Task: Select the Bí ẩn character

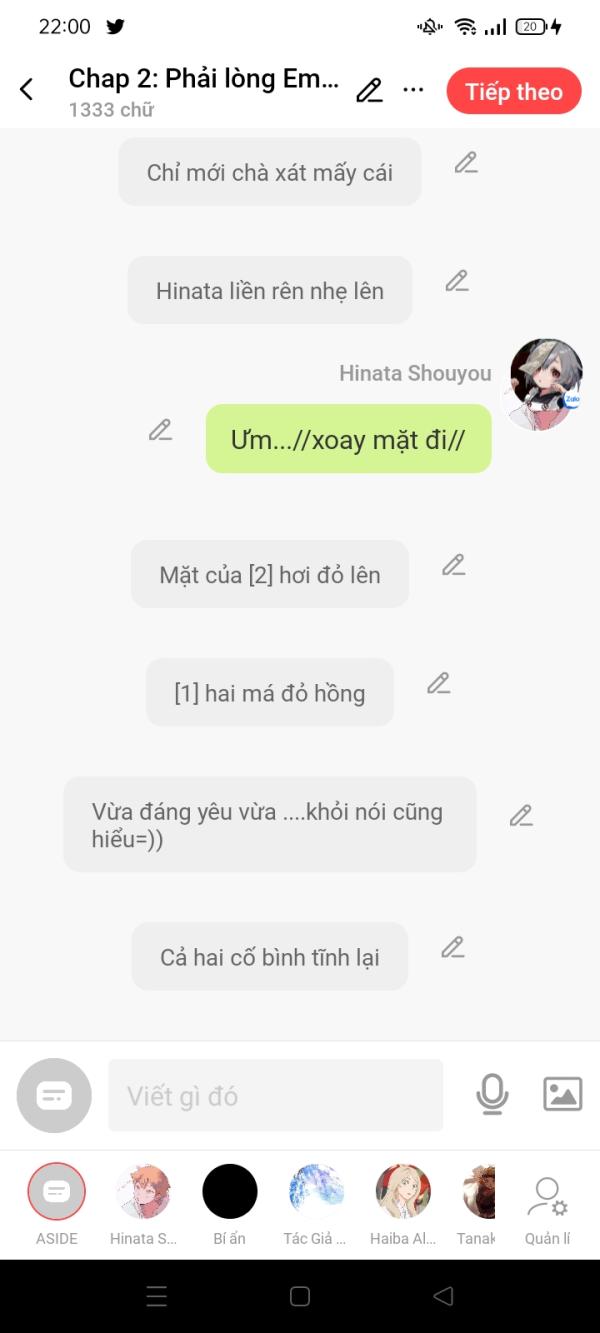Action: (x=230, y=1192)
